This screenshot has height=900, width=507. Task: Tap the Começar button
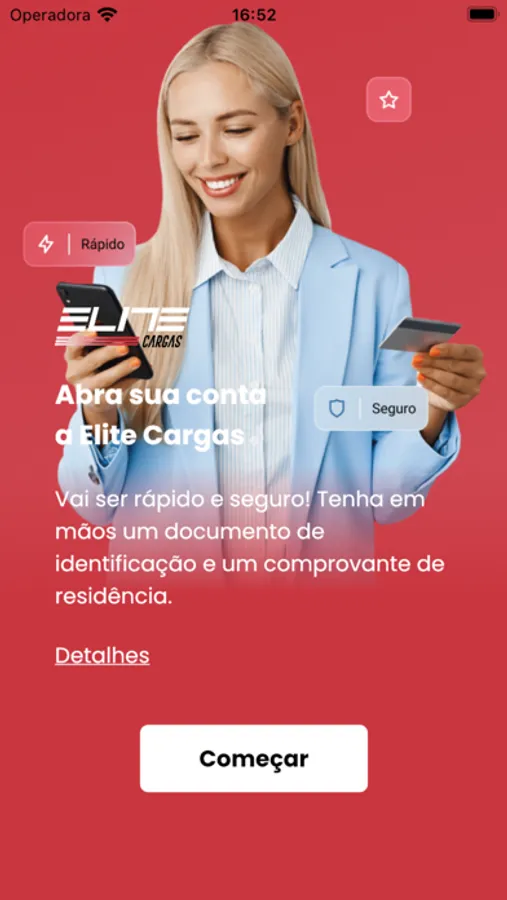[x=253, y=758]
